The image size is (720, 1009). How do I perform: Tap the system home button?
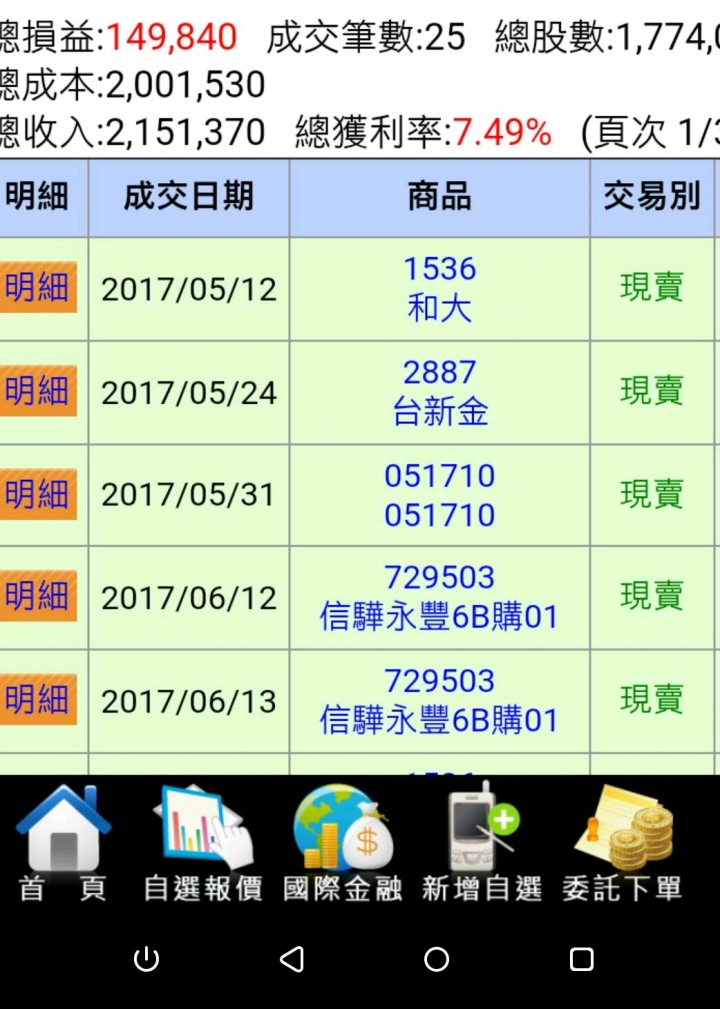pos(436,960)
